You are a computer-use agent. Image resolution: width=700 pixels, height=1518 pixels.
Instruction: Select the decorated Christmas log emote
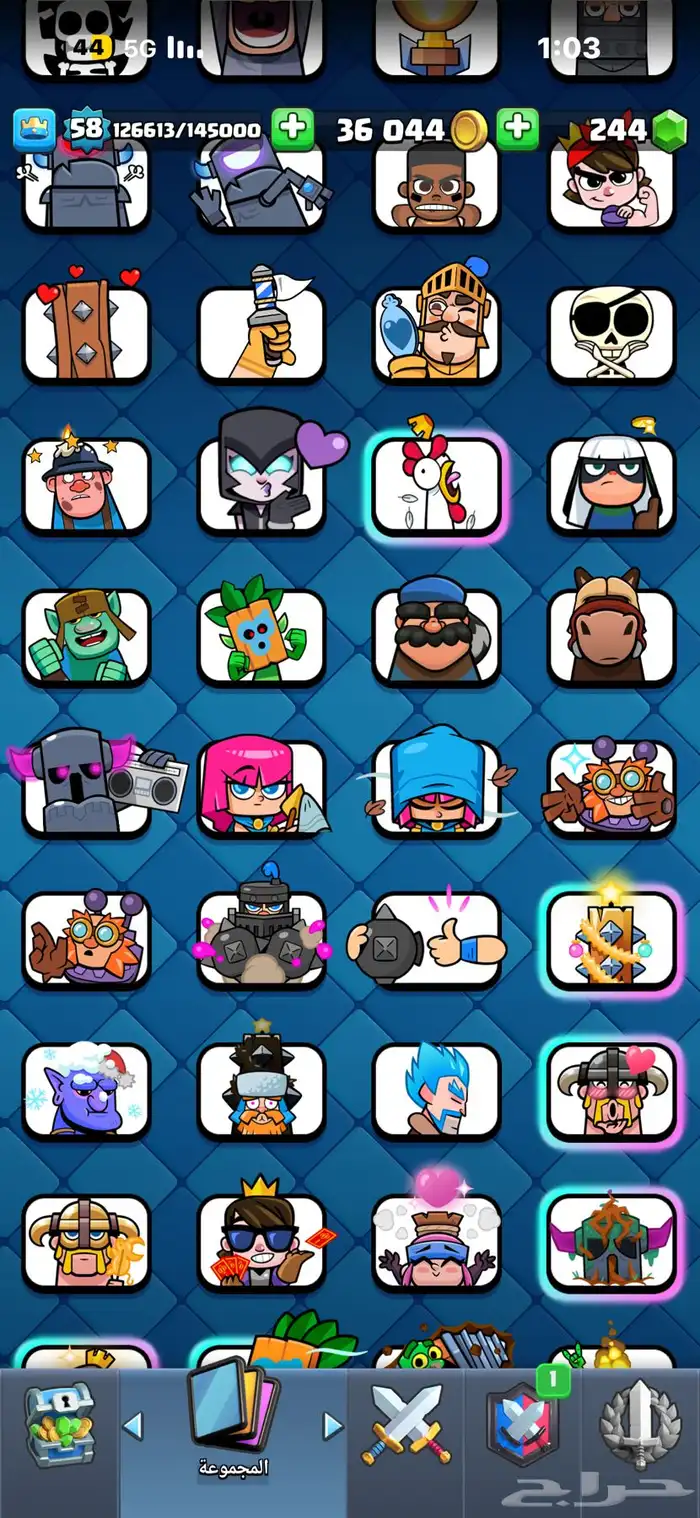point(612,939)
